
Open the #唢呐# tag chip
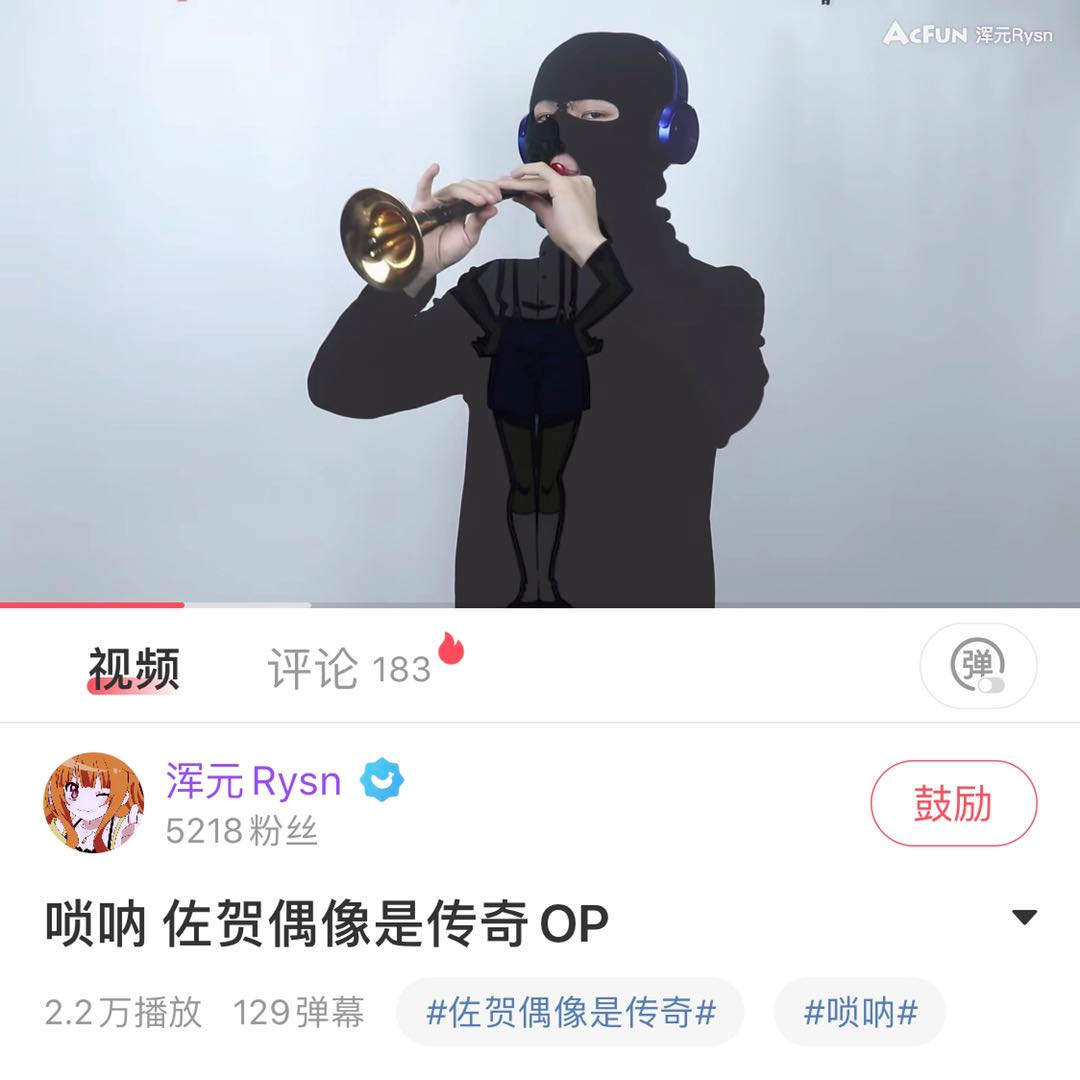tap(860, 1012)
